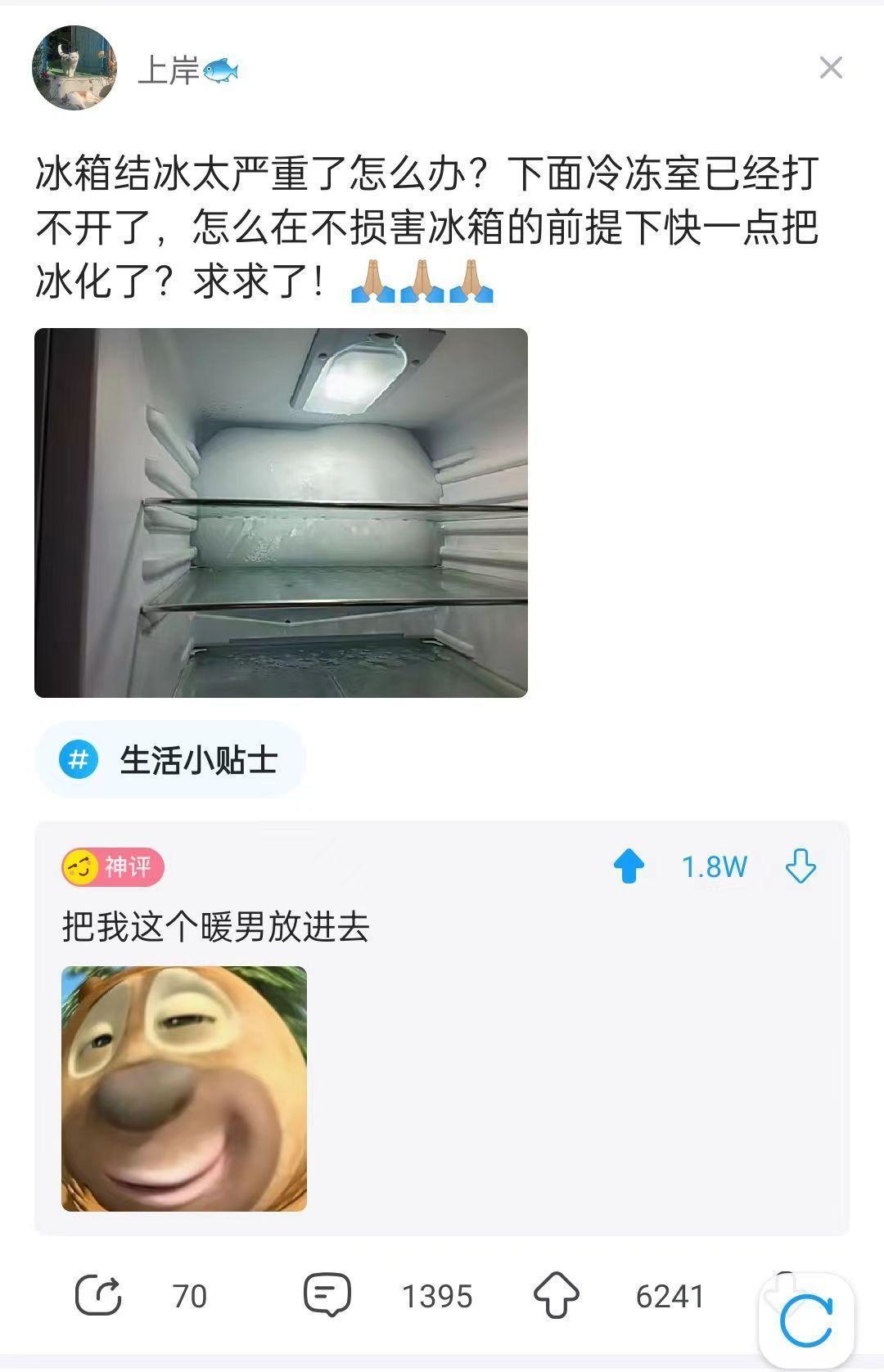884x1372 pixels.
Task: View the bear meme image in comment
Action: point(184,1088)
